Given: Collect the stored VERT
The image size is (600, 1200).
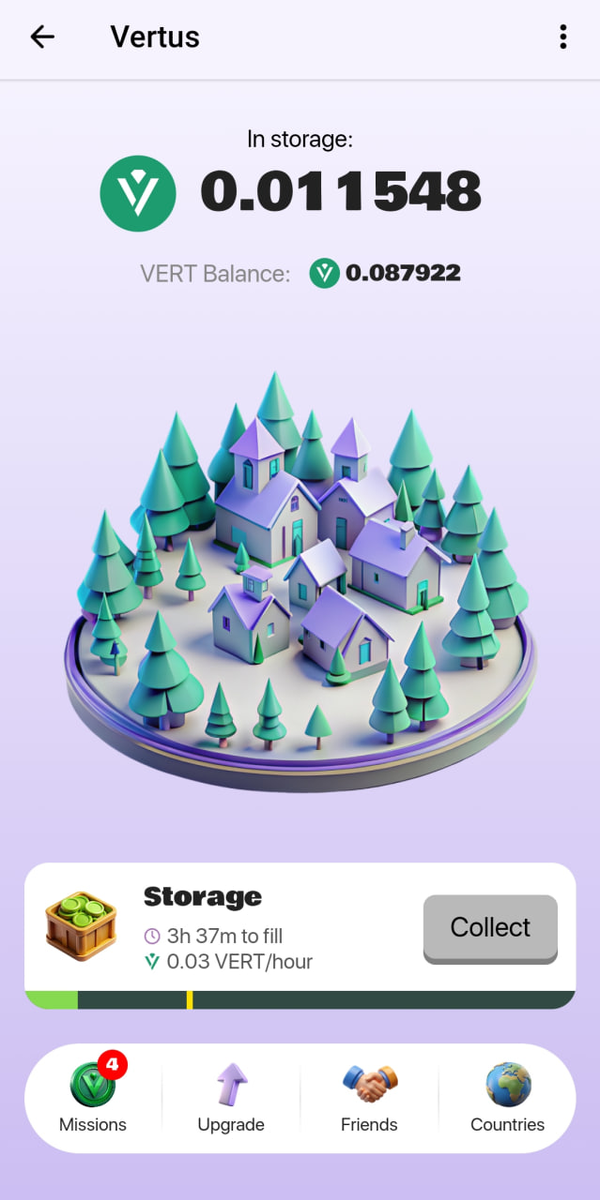Looking at the screenshot, I should (x=490, y=927).
